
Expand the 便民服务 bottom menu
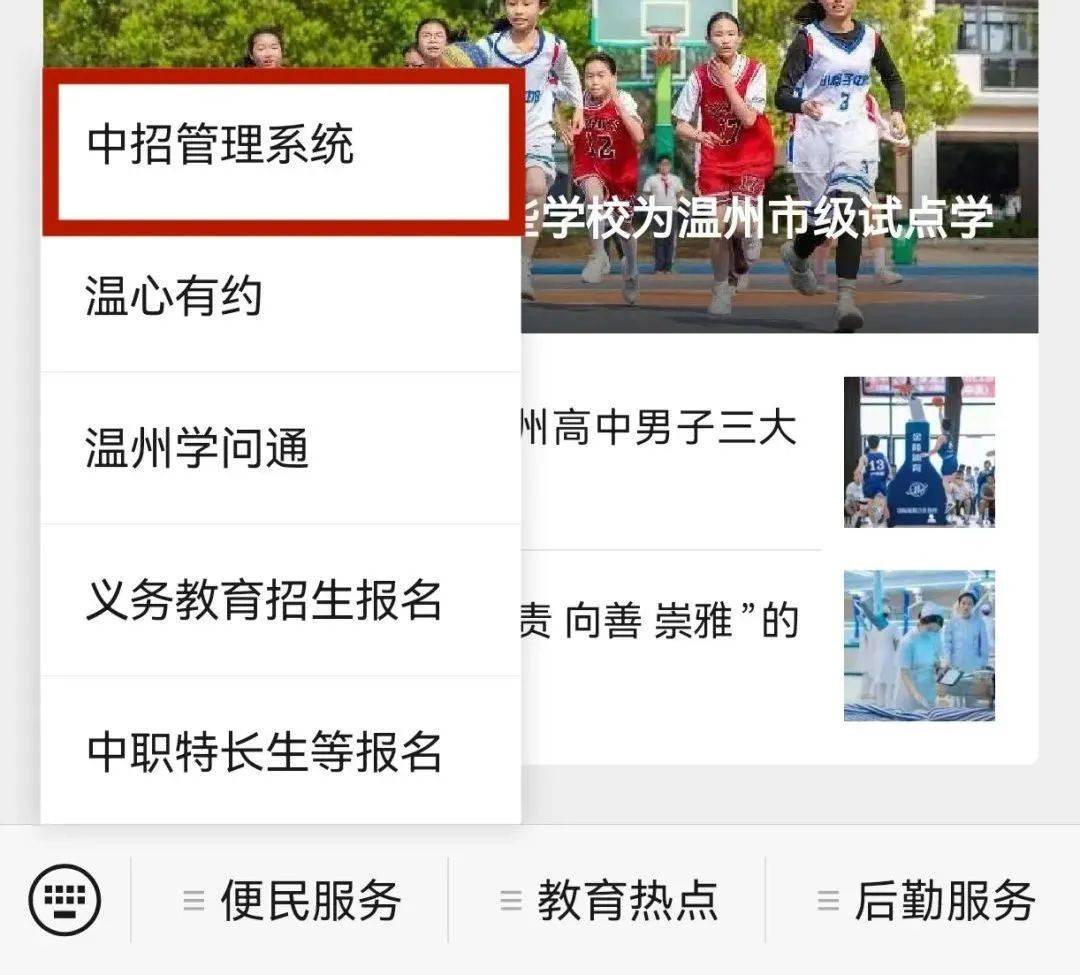coord(290,900)
